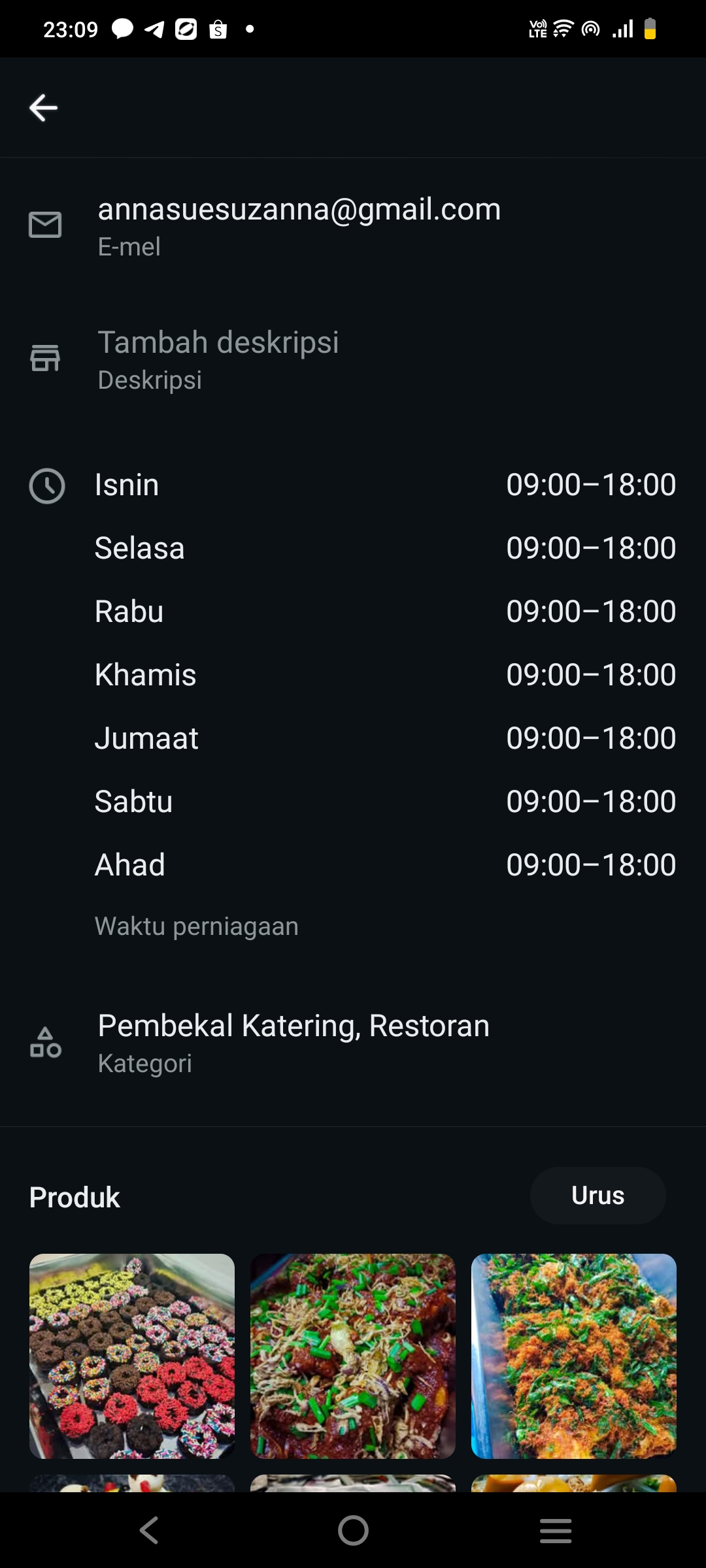
Task: Open the red sambal dish product photo
Action: point(353,1356)
